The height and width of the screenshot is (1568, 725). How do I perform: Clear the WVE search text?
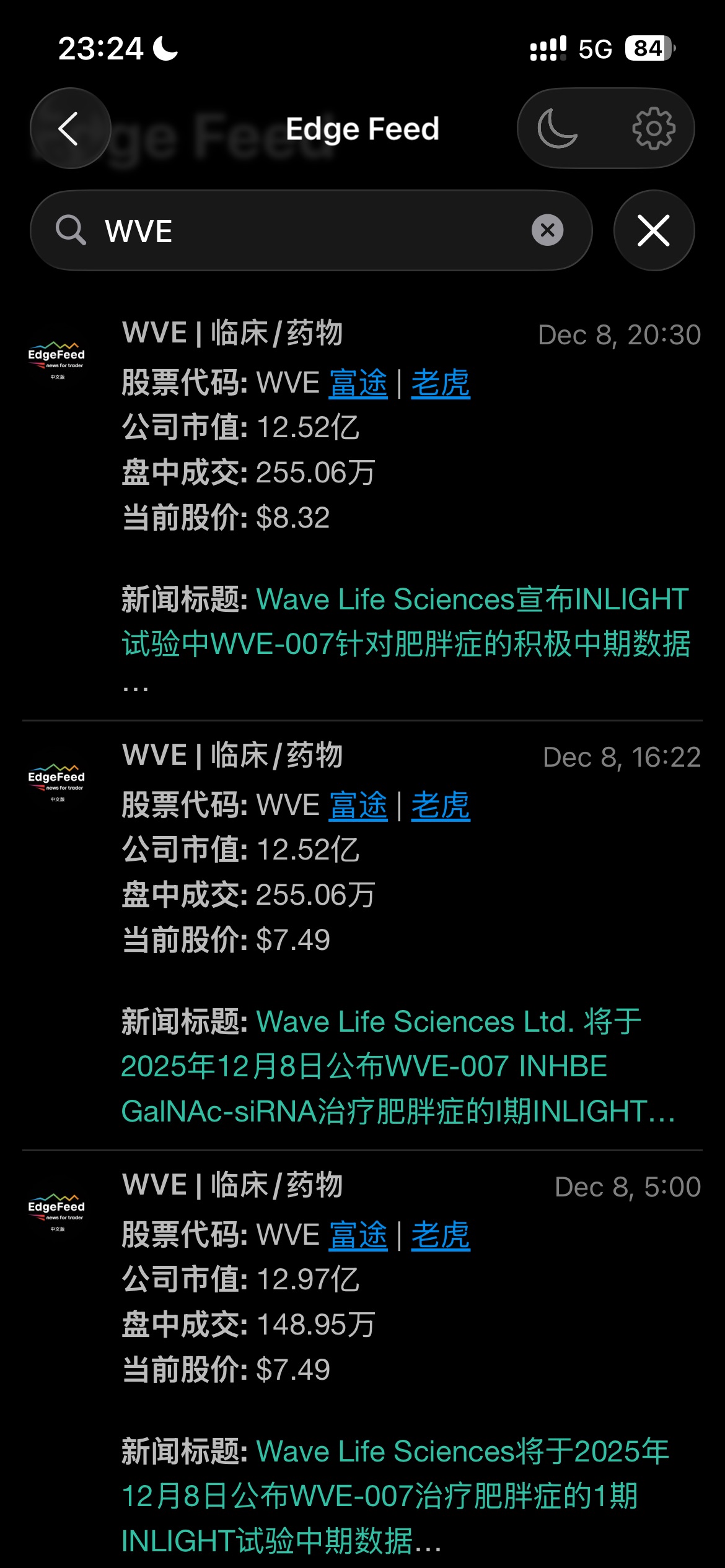click(547, 230)
